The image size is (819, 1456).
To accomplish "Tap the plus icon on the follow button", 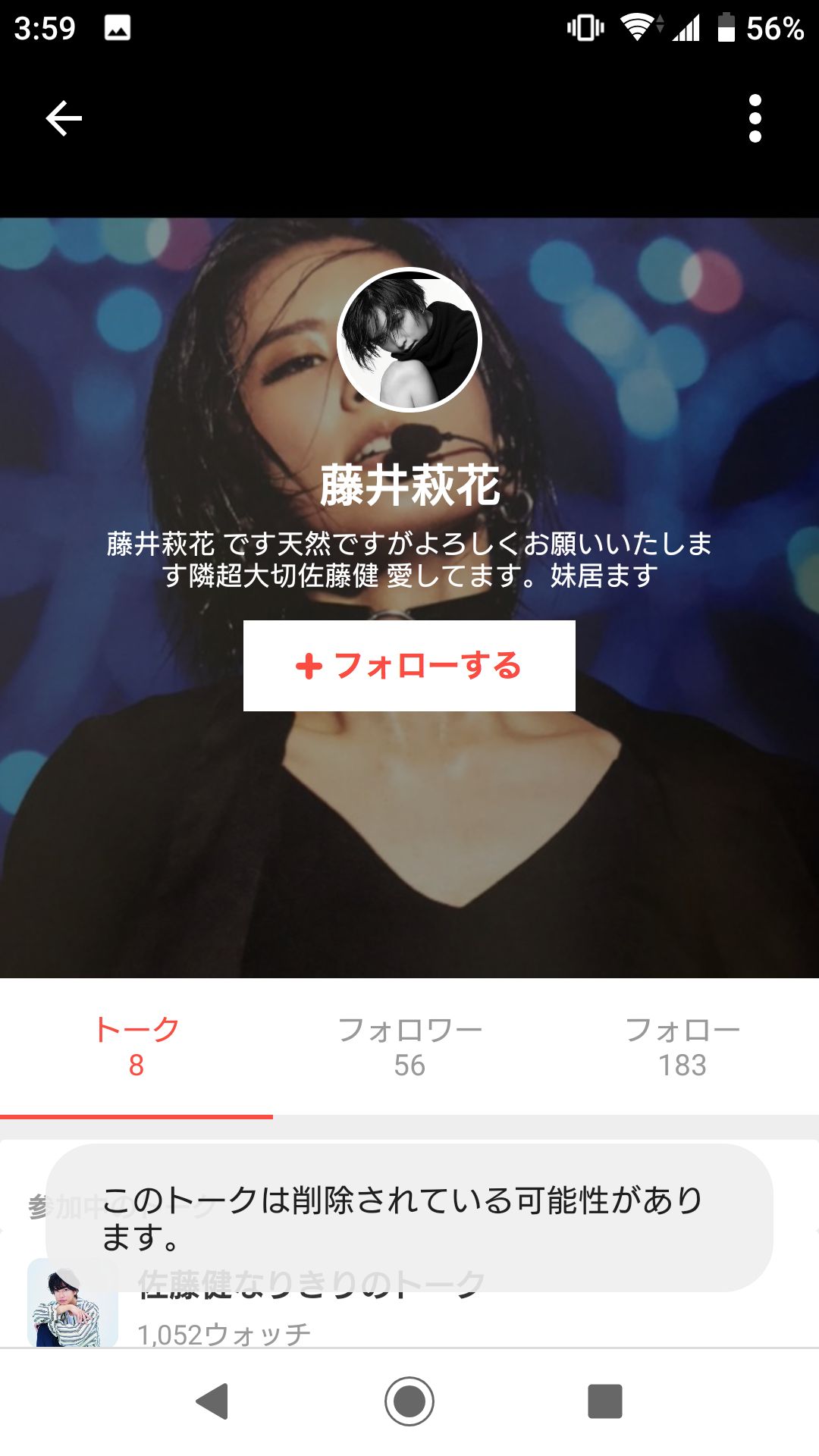I will click(x=308, y=667).
